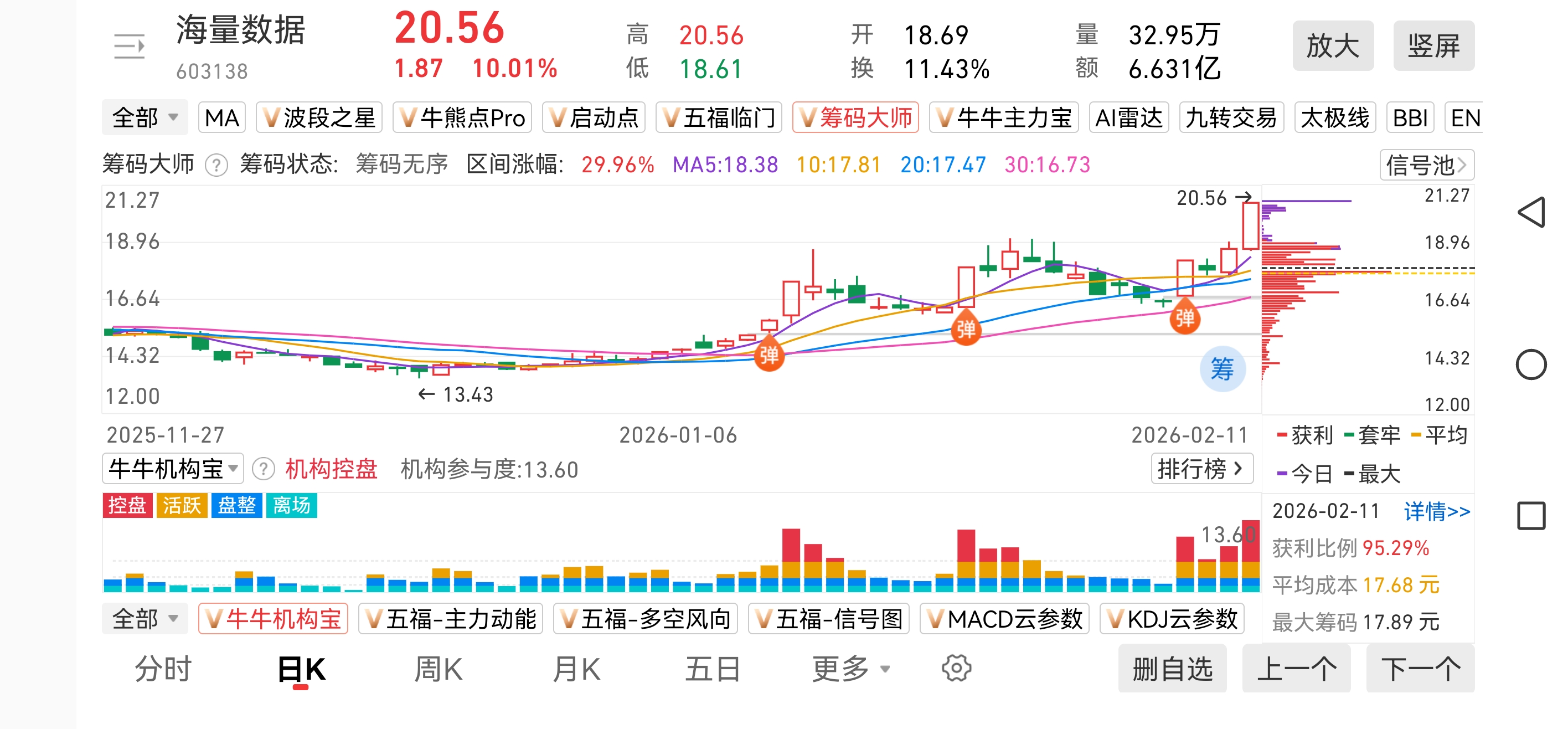Select the 五福-主力动能 sub-indicator
The width and height of the screenshot is (1568, 729).
pos(451,619)
